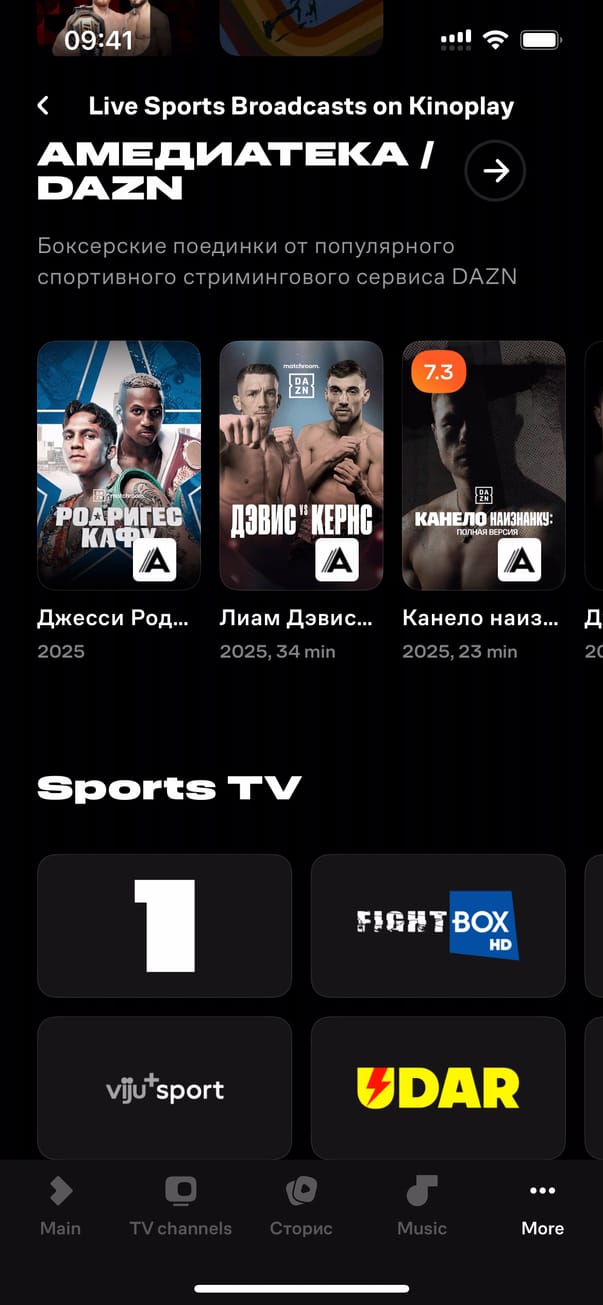Switch to the TV channels tab
This screenshot has width=603, height=1305.
click(x=181, y=1206)
